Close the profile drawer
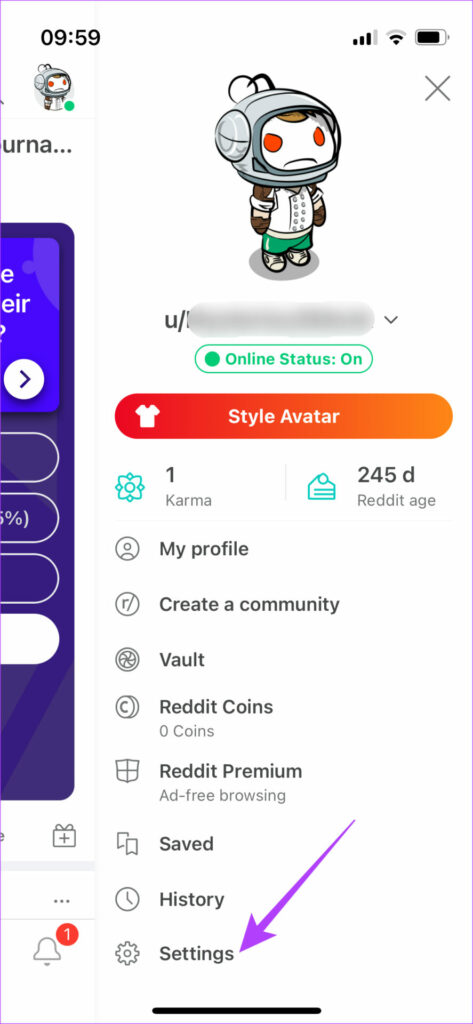 coord(437,88)
